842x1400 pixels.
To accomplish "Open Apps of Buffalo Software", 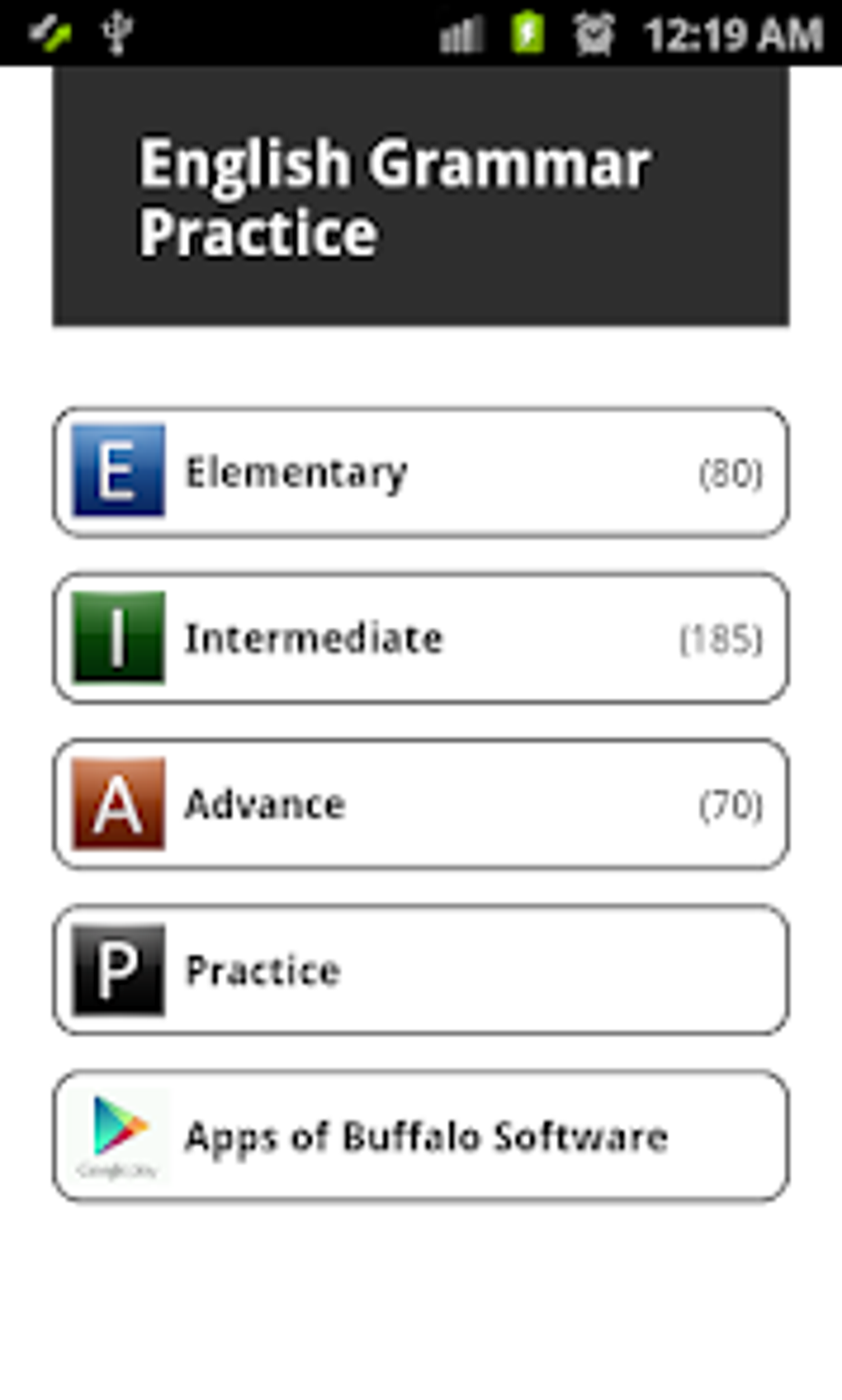I will coord(421,1136).
